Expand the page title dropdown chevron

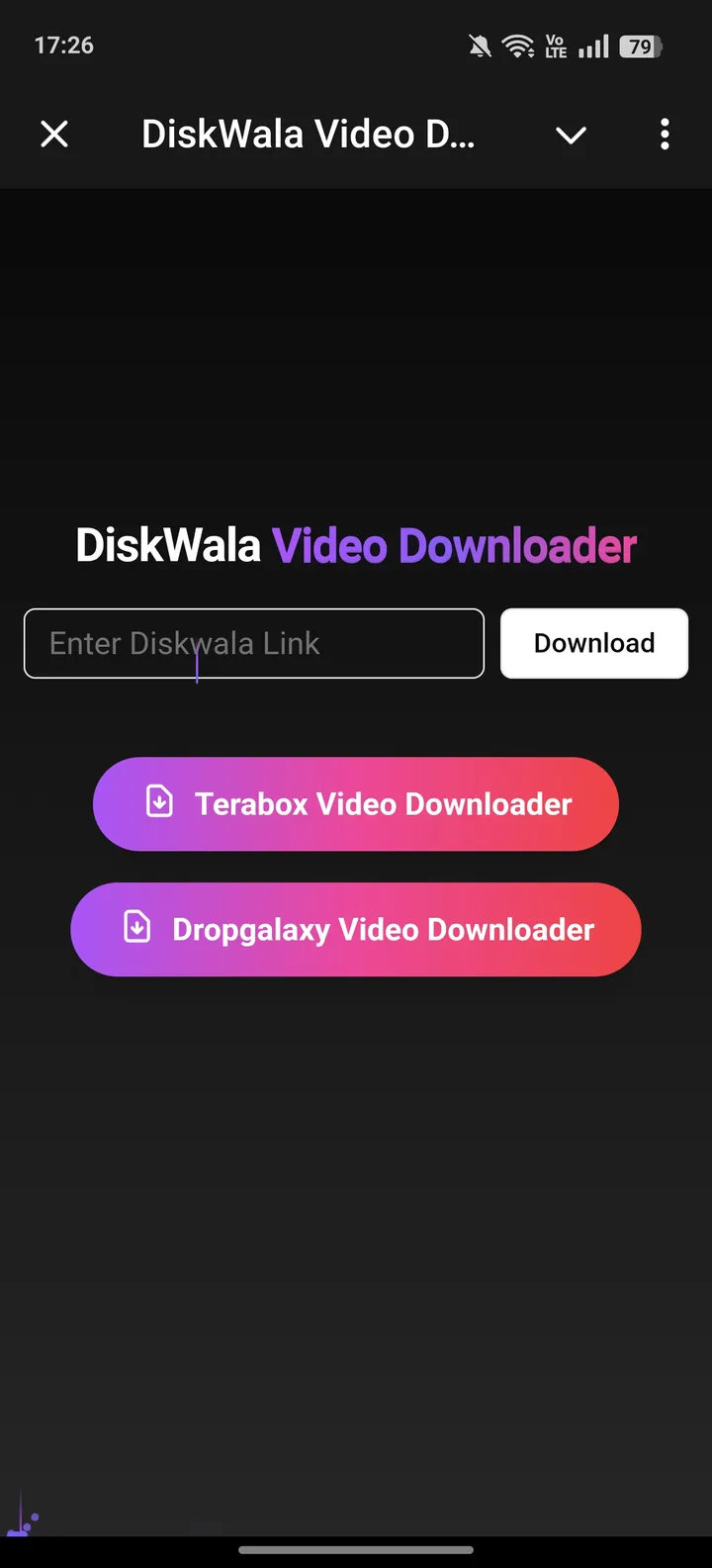tap(571, 135)
